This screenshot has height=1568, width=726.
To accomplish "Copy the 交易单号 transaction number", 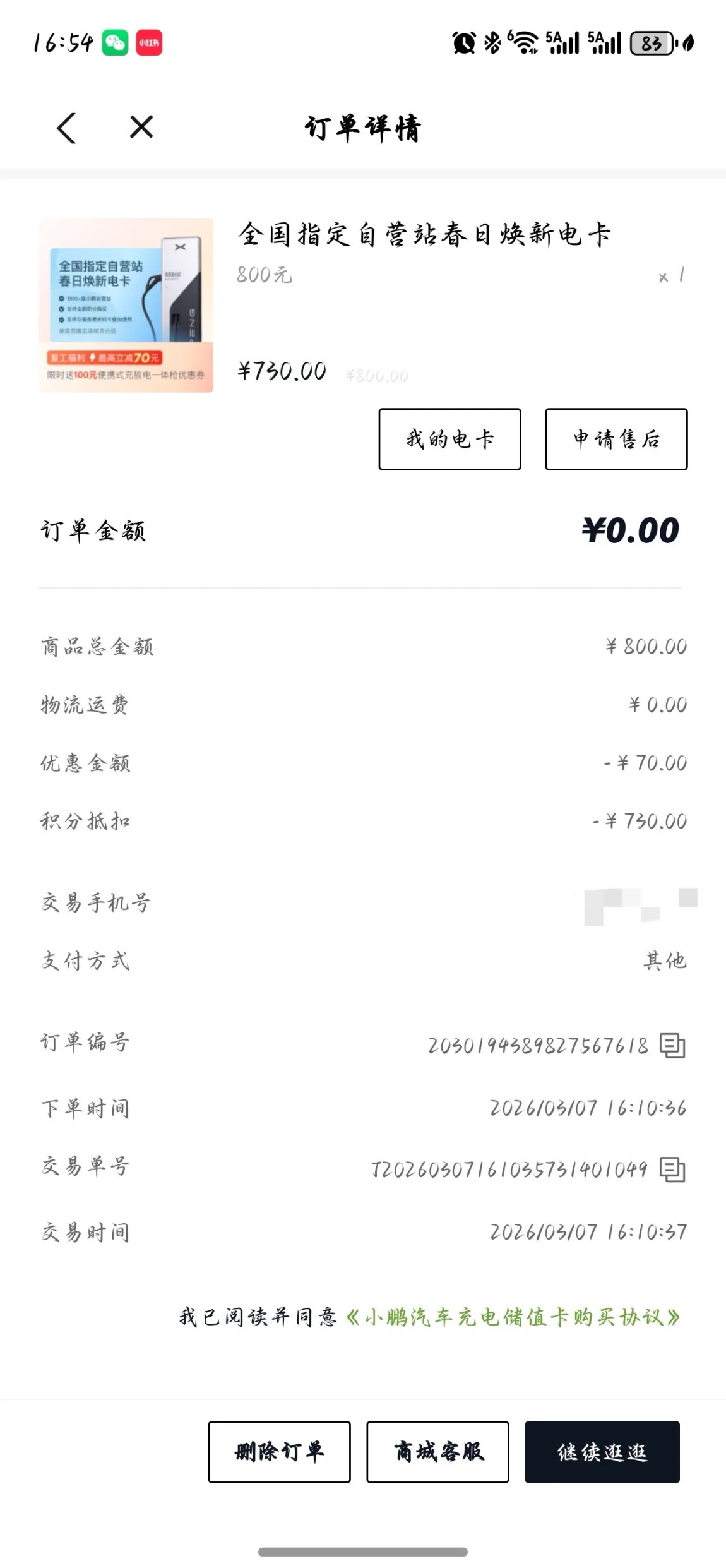I will (672, 1169).
